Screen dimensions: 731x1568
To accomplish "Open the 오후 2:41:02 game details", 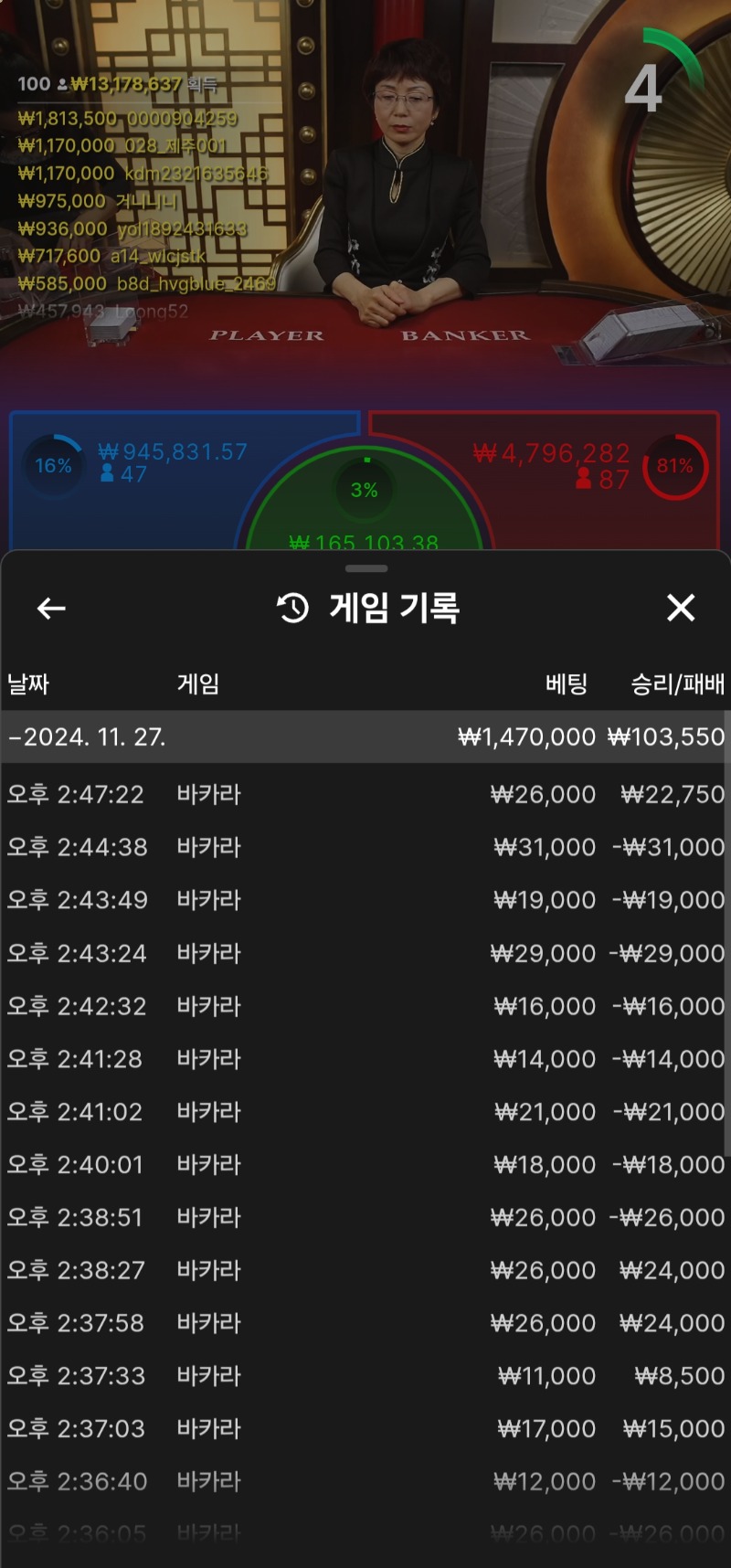I will click(365, 1112).
